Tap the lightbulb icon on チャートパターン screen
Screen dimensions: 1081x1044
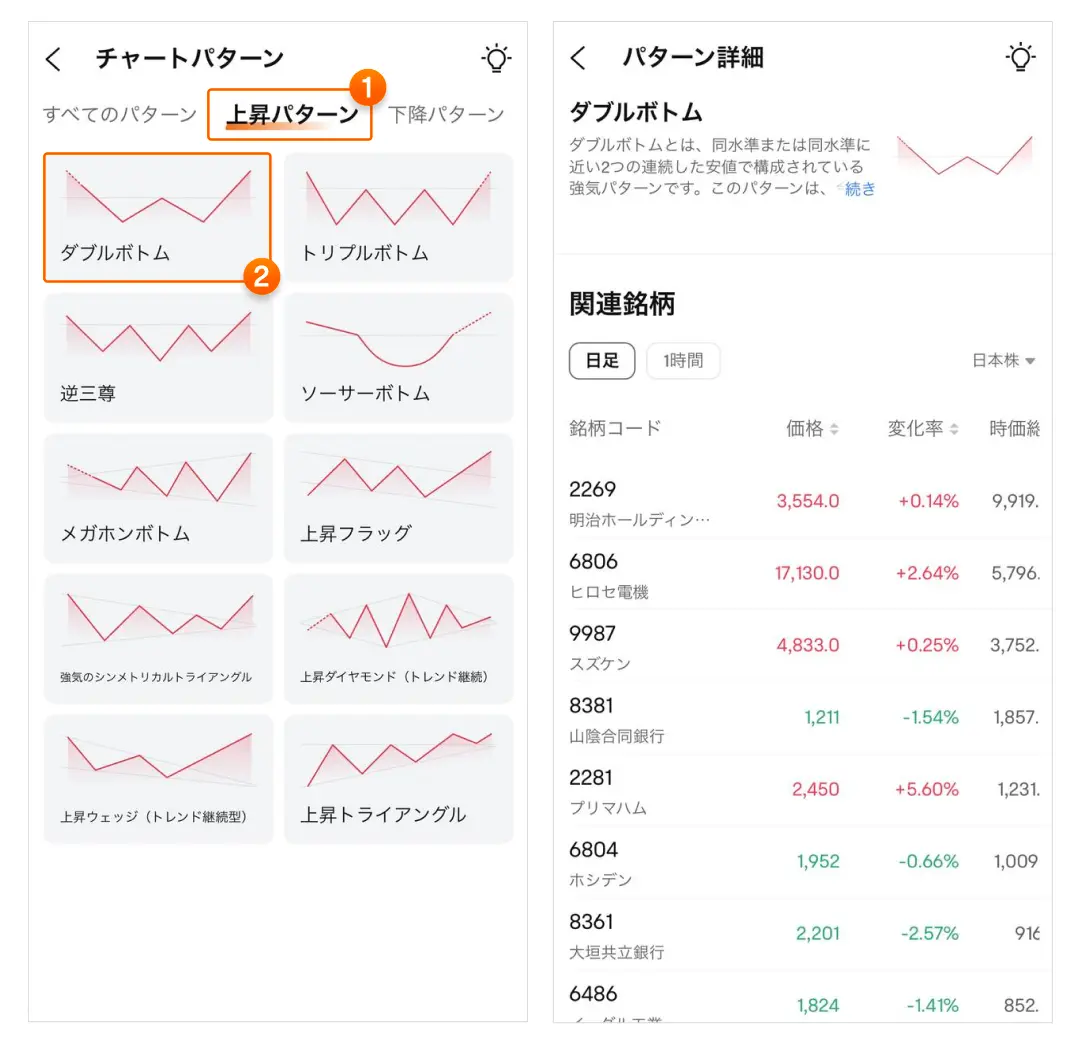tap(496, 58)
